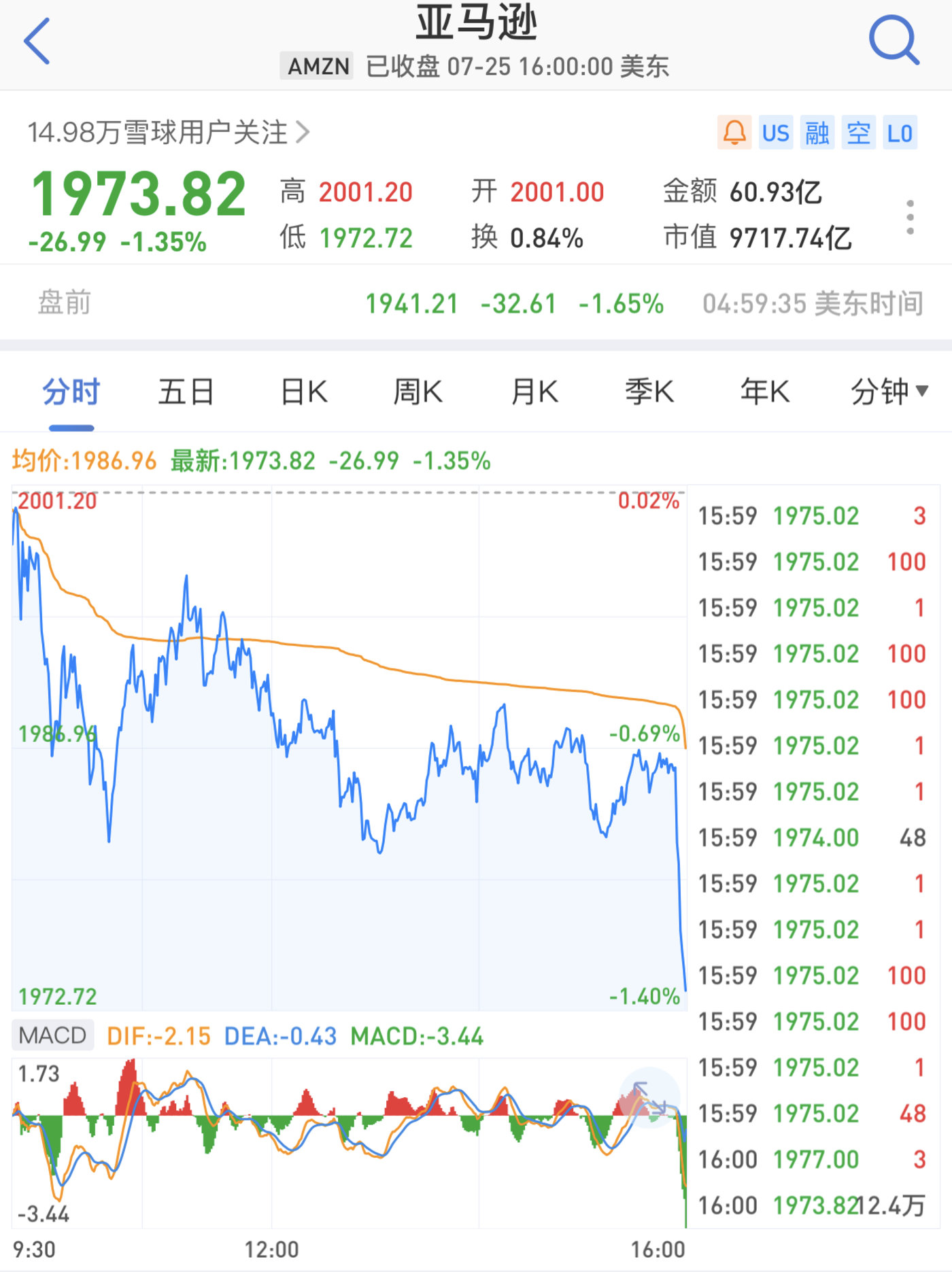The image size is (952, 1272).
Task: Switch to the 日K chart tab
Action: [x=304, y=392]
